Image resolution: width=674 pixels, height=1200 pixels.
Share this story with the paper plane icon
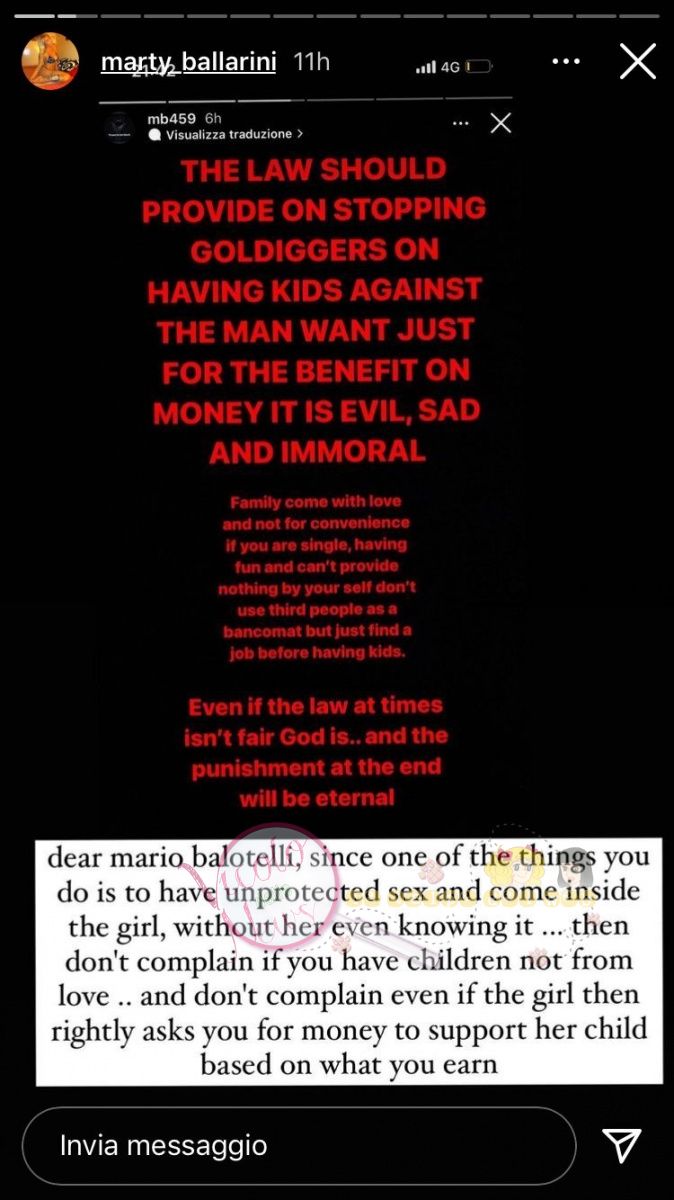click(621, 1145)
